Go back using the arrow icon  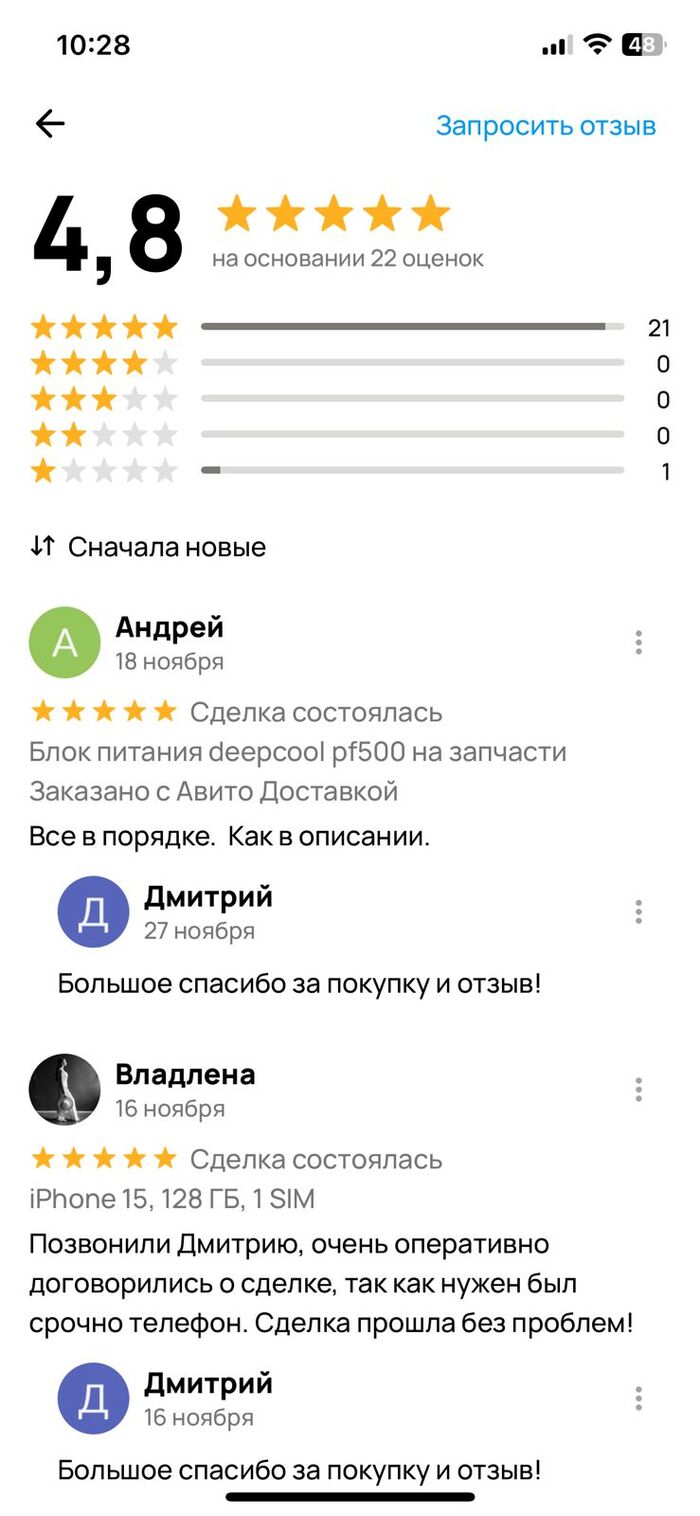(50, 124)
